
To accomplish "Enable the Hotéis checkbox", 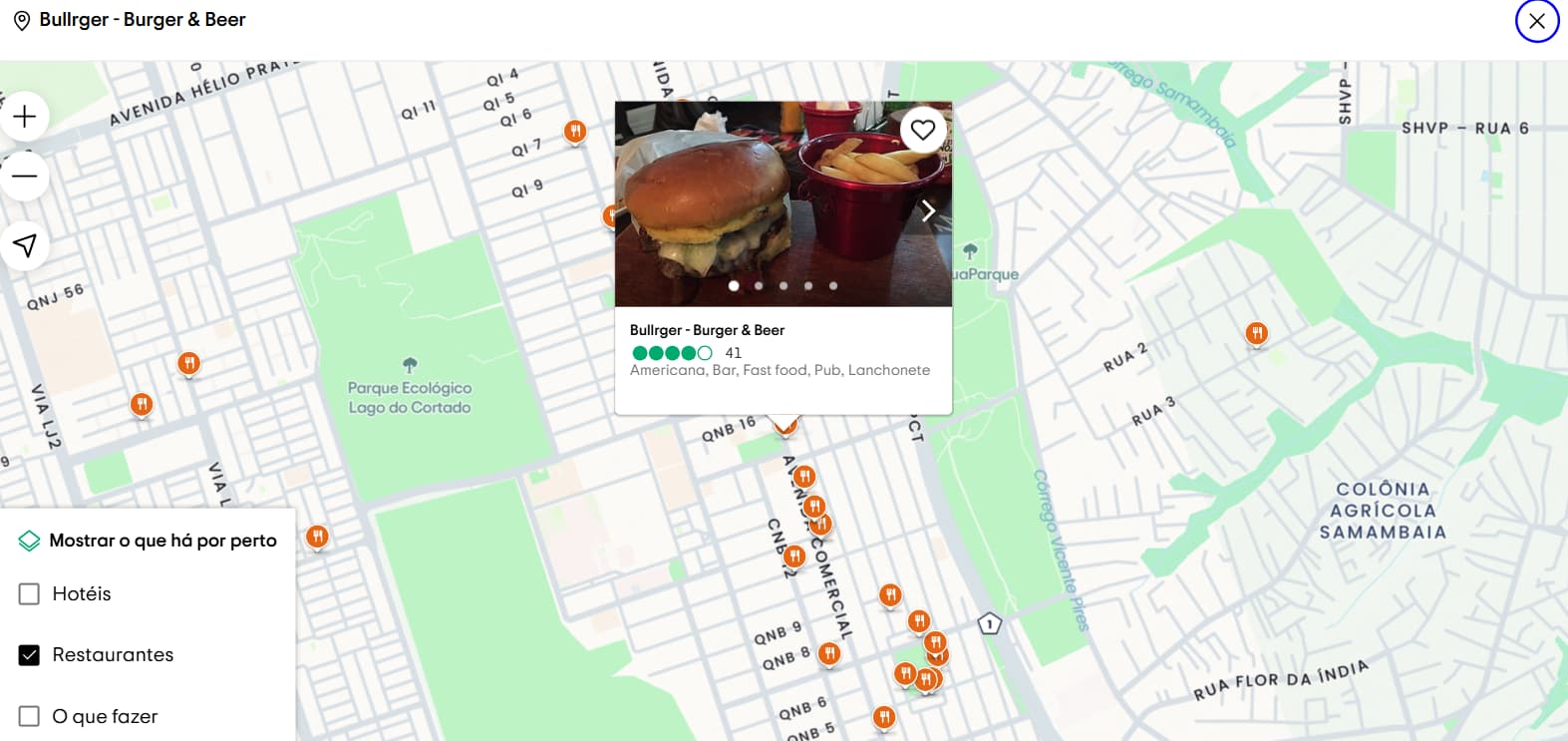I will click(x=30, y=594).
